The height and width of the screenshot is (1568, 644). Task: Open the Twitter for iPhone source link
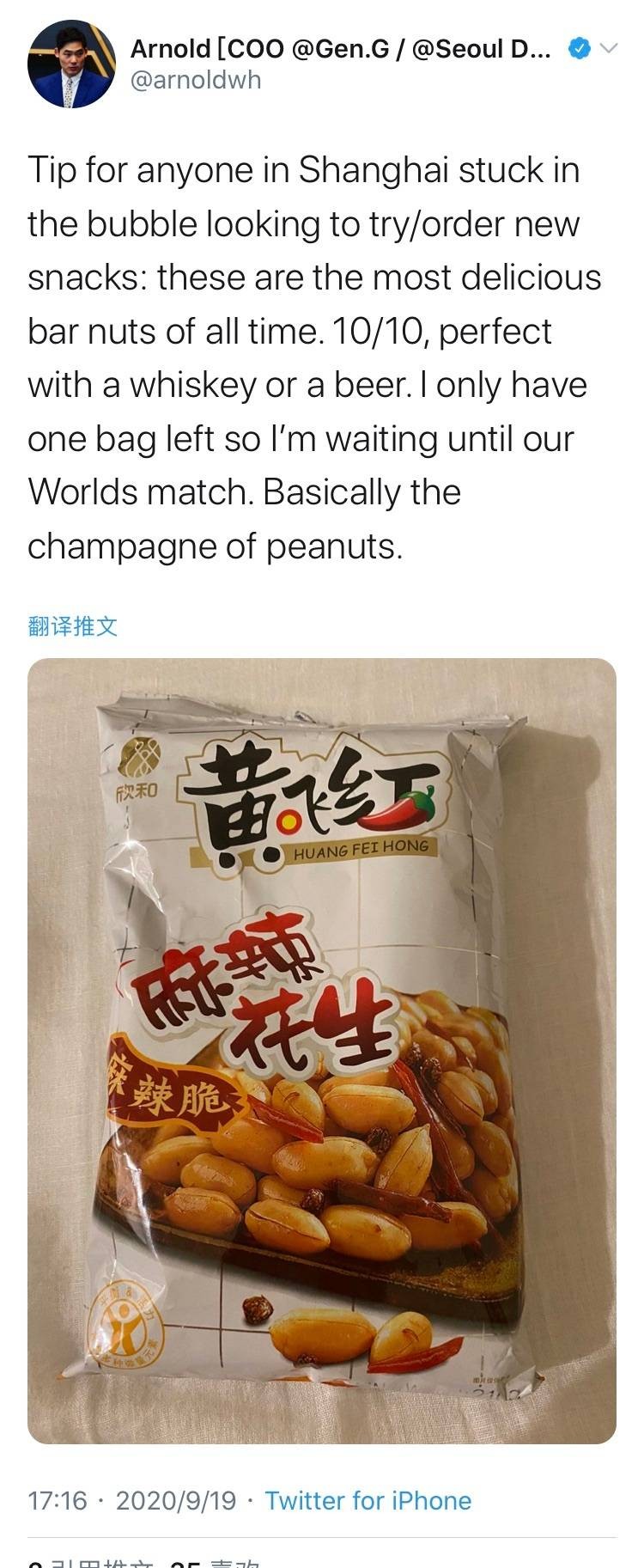click(x=368, y=1500)
